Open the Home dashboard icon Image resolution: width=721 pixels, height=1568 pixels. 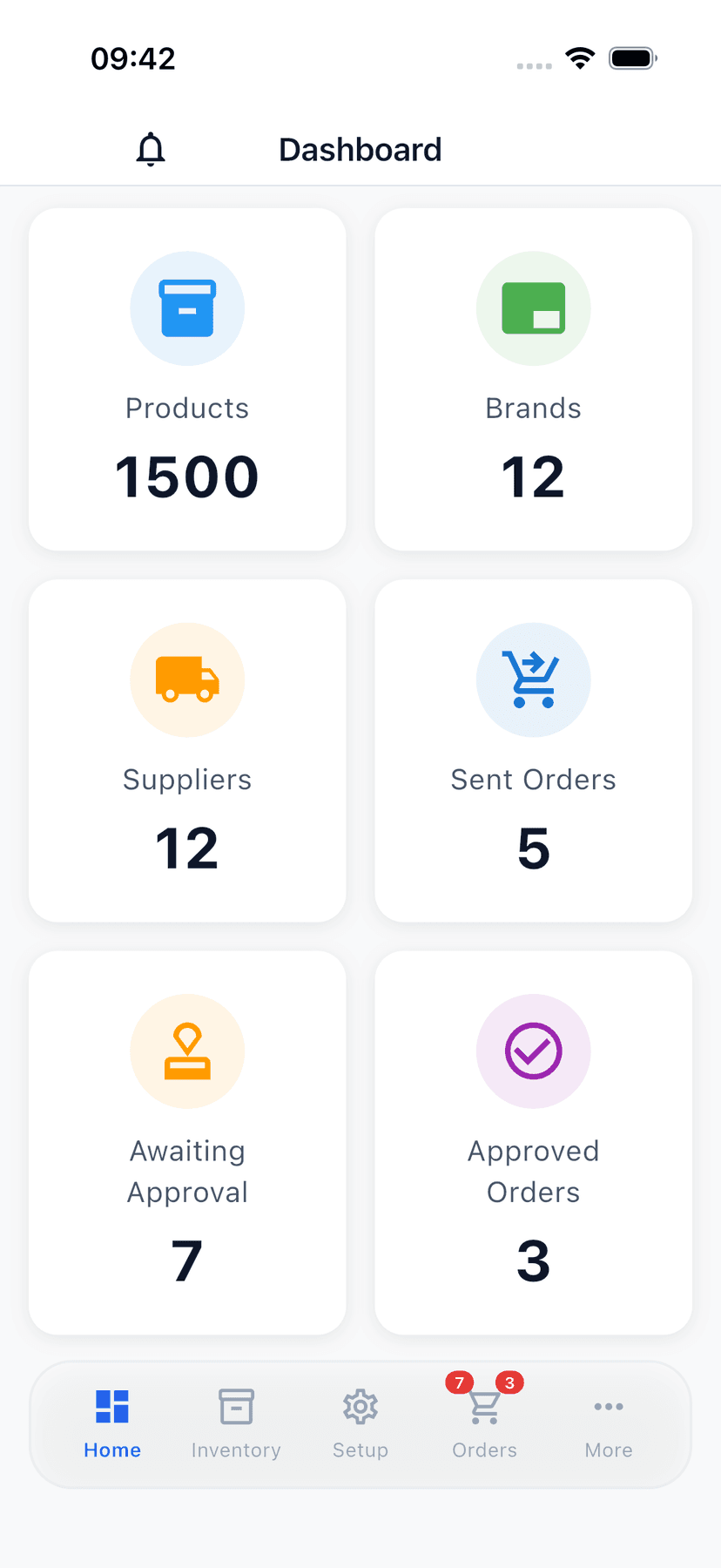111,1406
